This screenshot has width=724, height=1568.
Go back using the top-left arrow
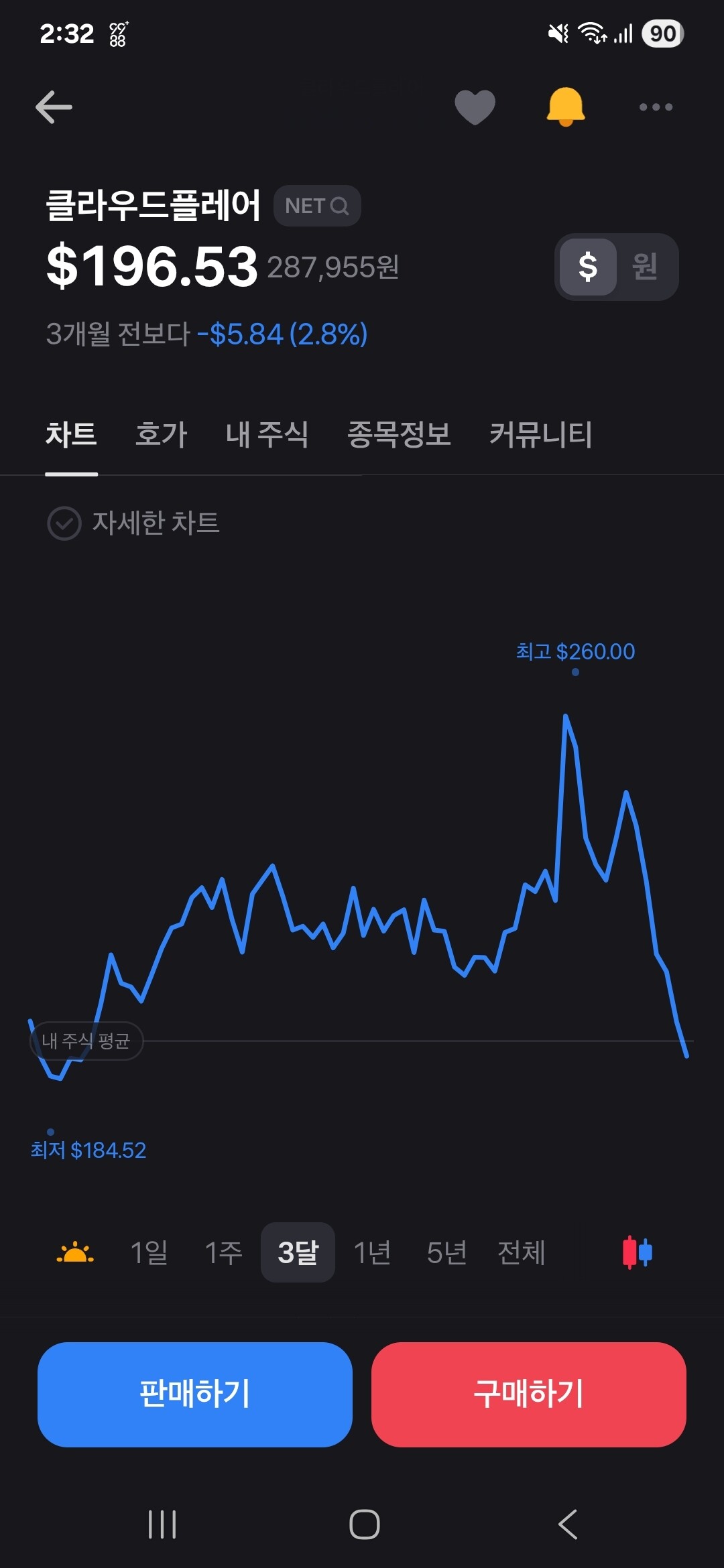[x=54, y=107]
